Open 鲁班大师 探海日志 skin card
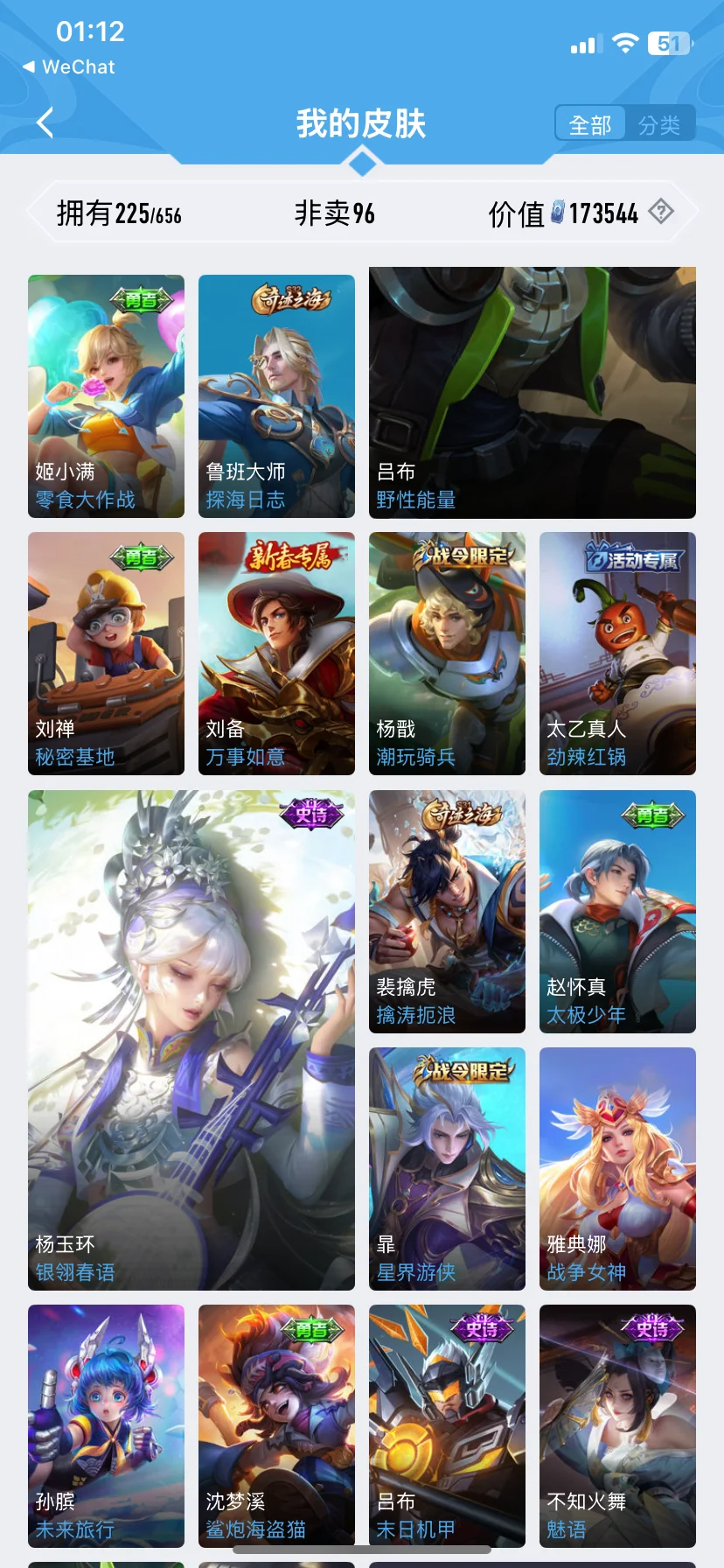Image resolution: width=724 pixels, height=1568 pixels. [x=276, y=396]
